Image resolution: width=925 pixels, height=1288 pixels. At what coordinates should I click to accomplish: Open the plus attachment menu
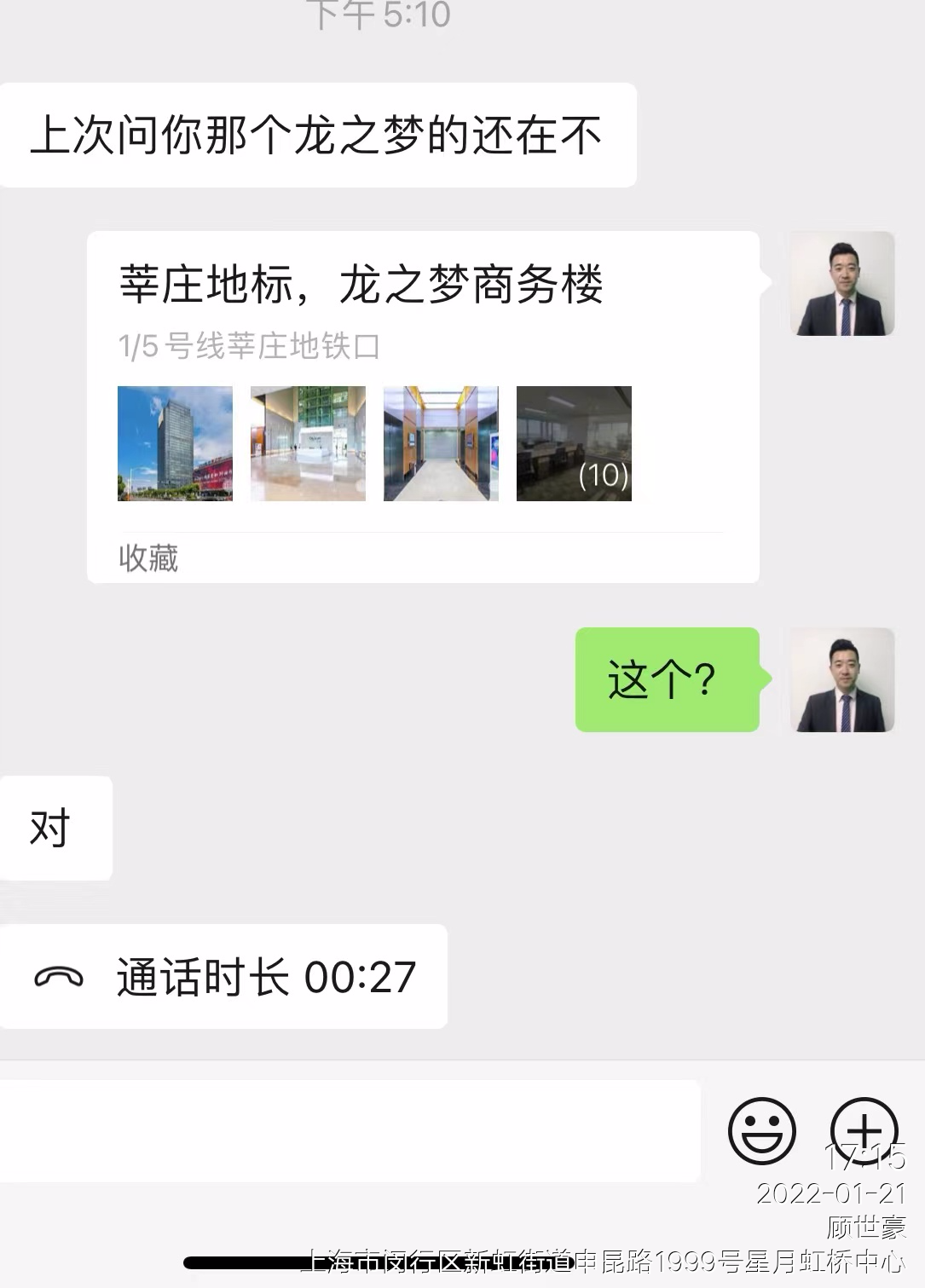pyautogui.click(x=864, y=1130)
